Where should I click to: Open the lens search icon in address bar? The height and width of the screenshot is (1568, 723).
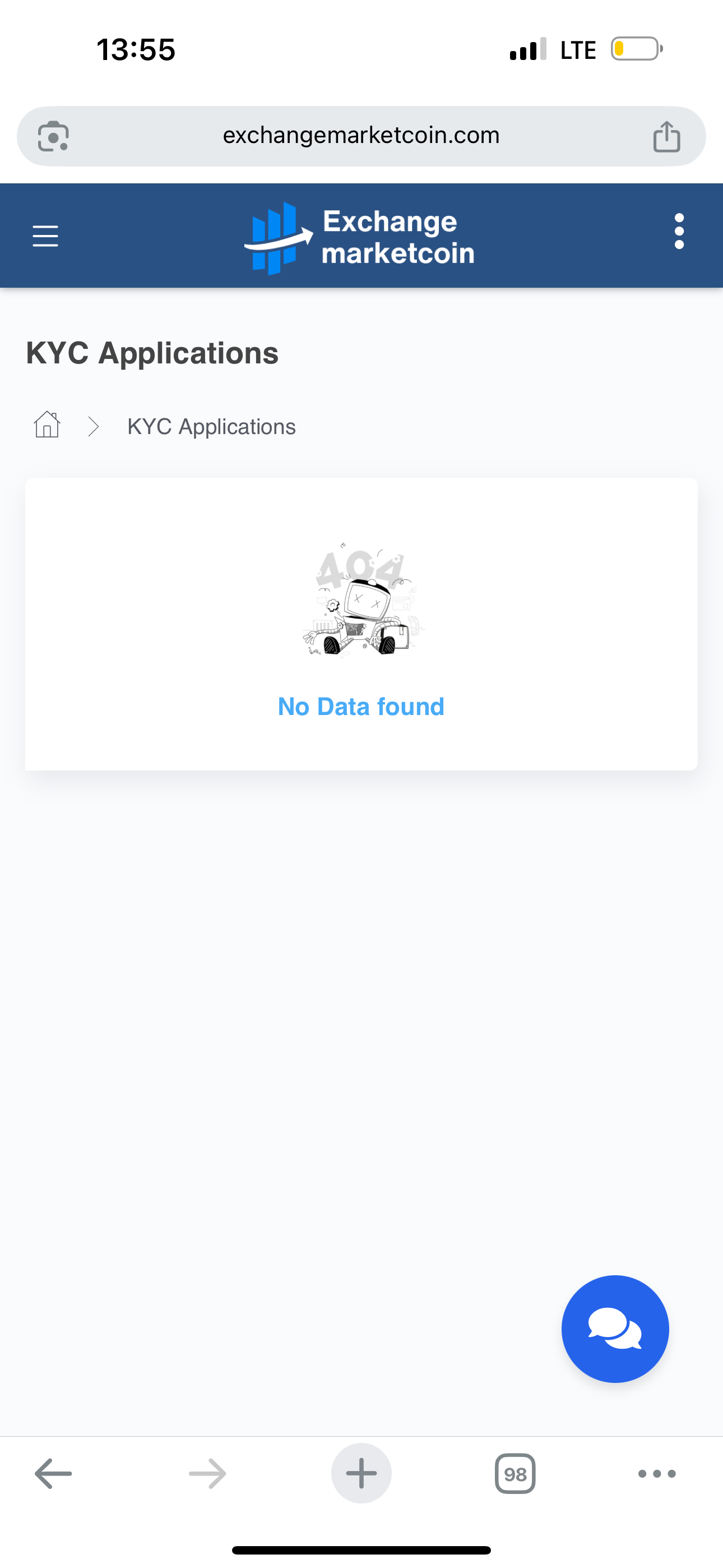pyautogui.click(x=54, y=136)
